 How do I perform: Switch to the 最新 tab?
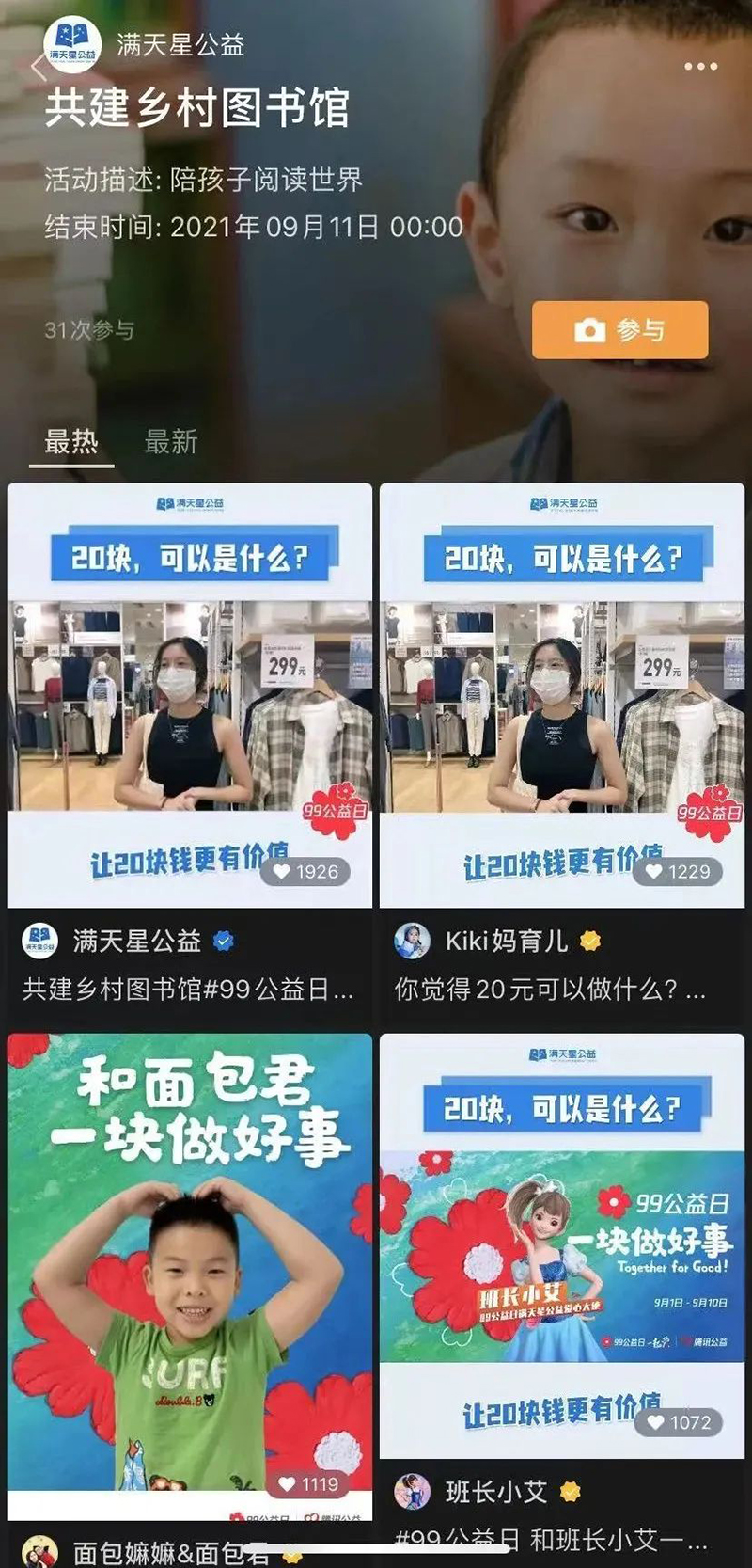coord(170,441)
